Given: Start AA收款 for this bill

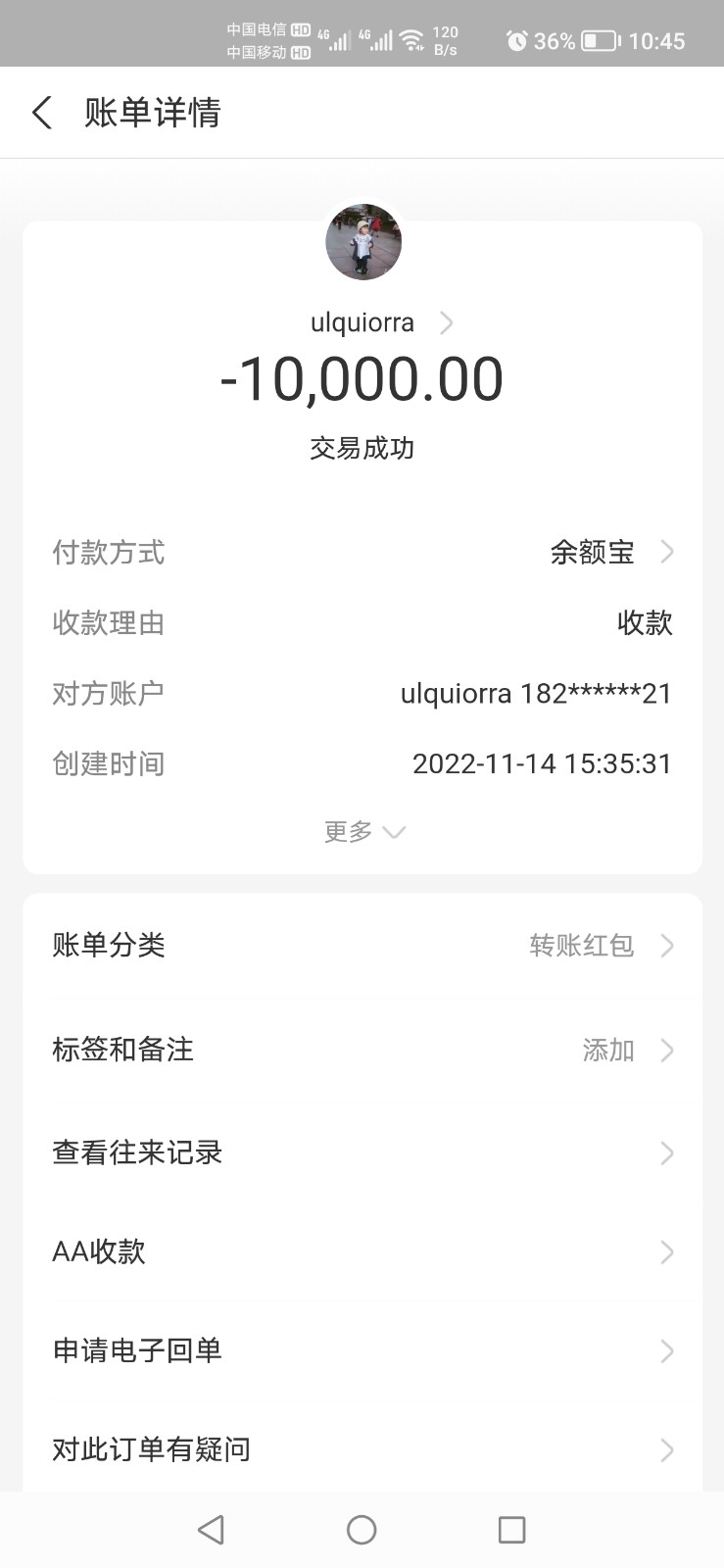Looking at the screenshot, I should pos(362,1251).
